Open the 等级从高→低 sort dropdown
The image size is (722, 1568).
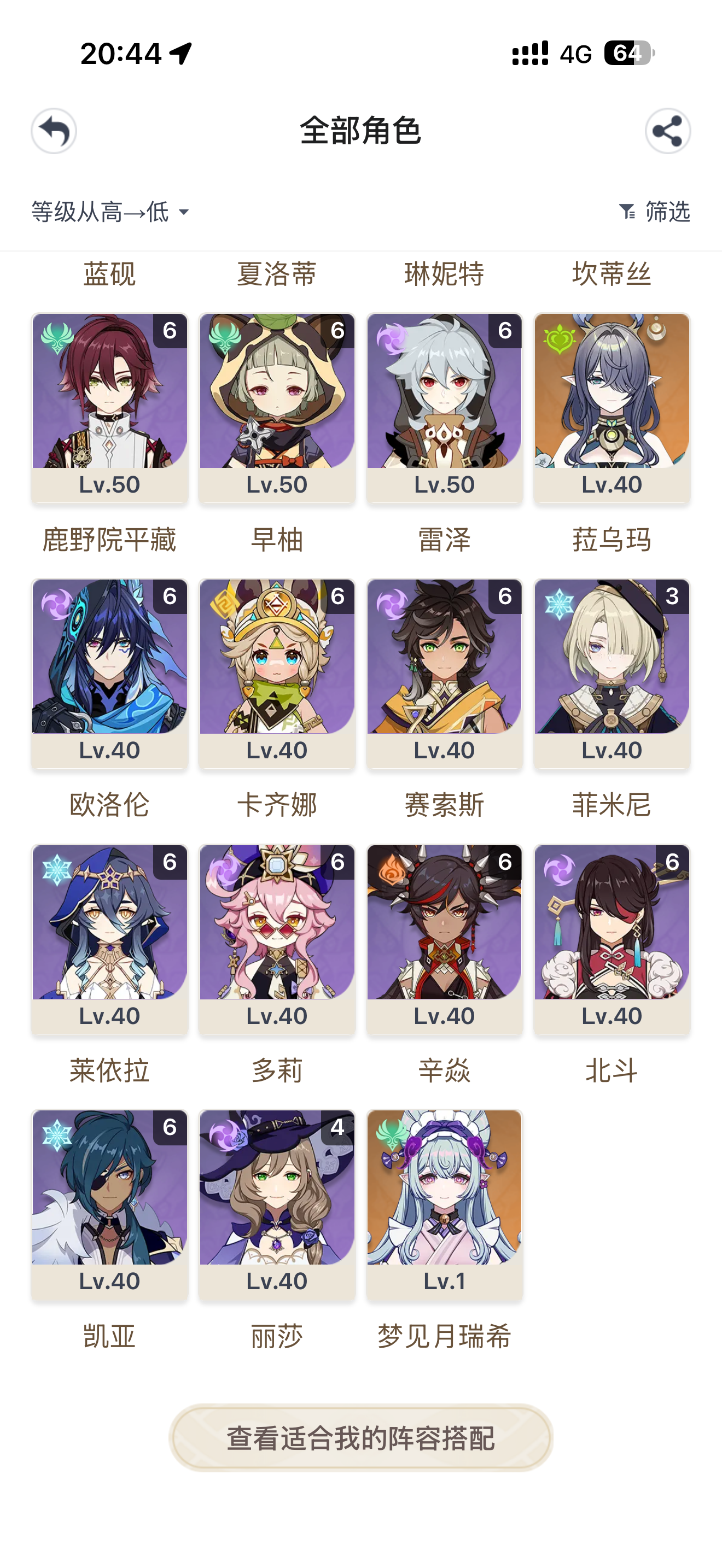pyautogui.click(x=110, y=212)
